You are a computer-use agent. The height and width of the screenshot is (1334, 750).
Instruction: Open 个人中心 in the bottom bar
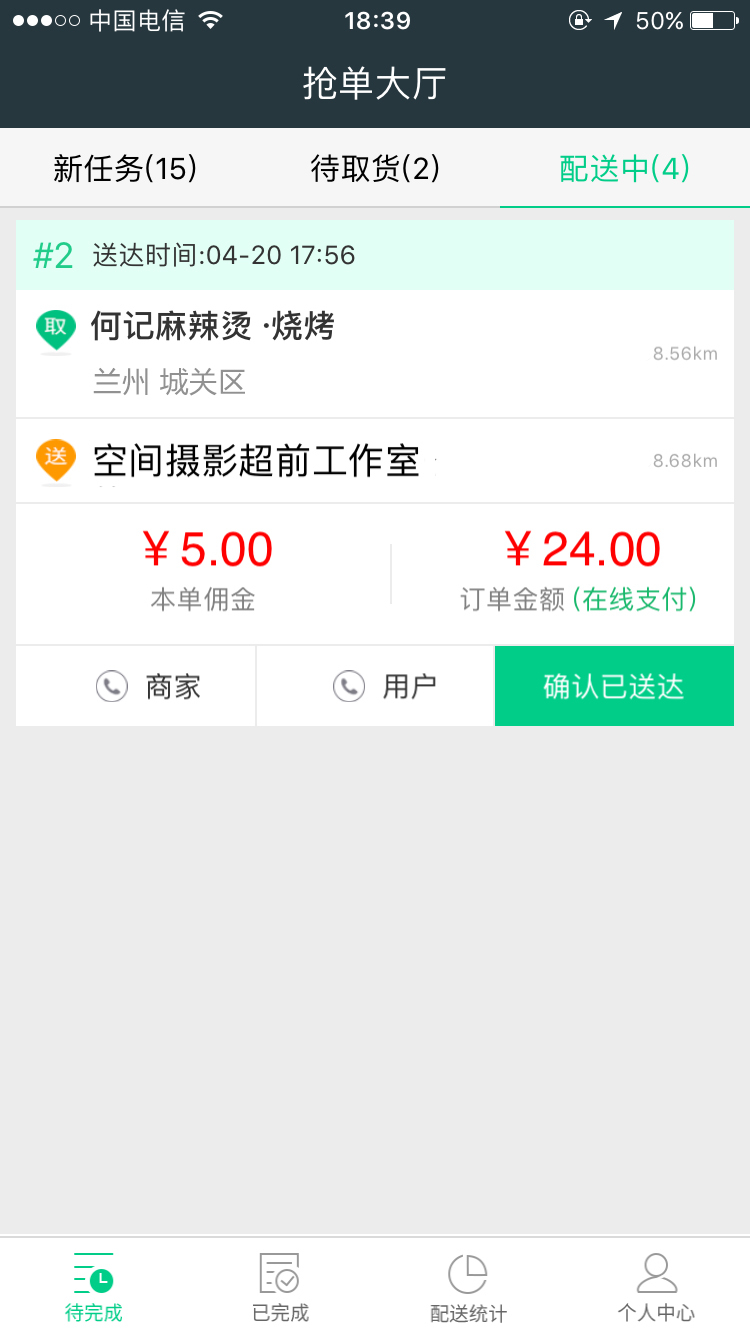coord(656,1286)
